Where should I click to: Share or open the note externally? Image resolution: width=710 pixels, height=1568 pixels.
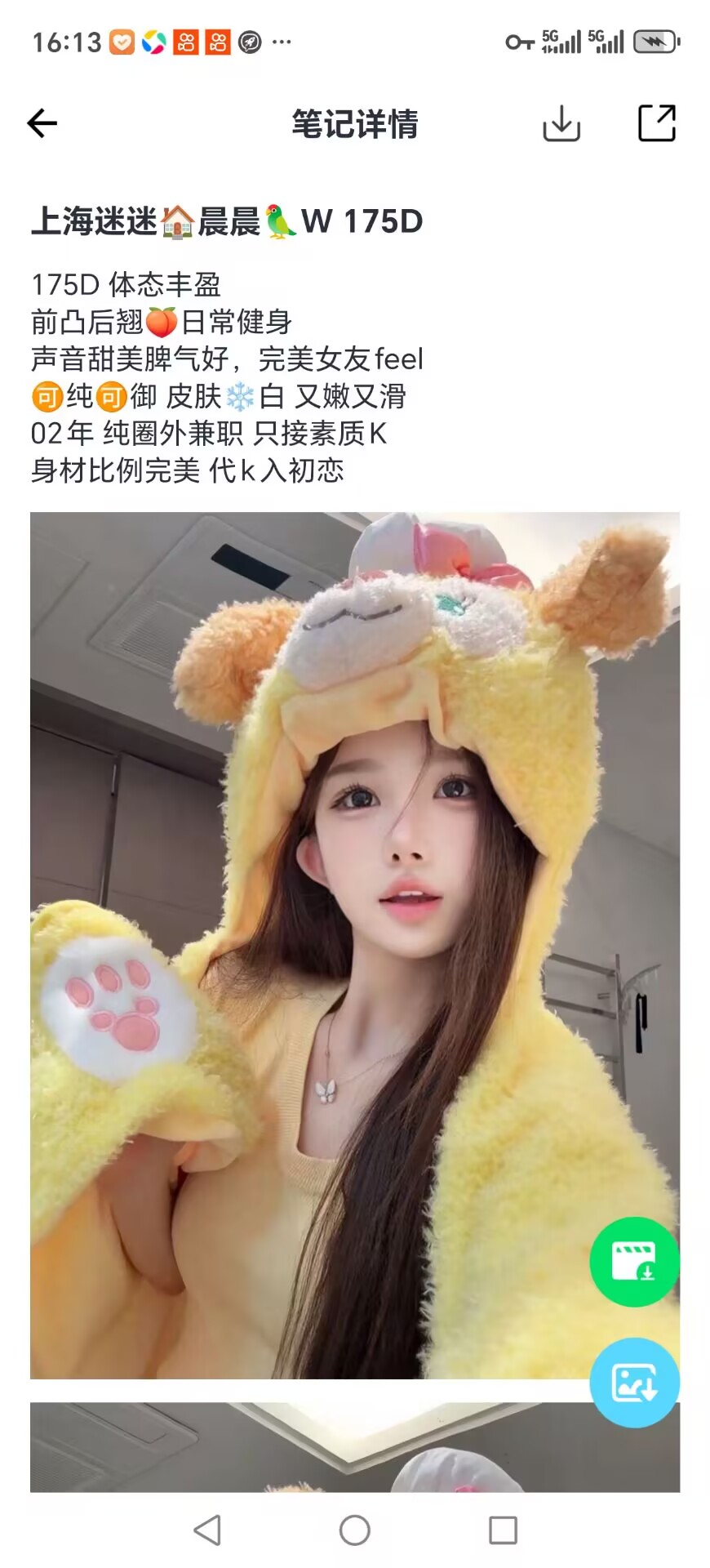(656, 124)
